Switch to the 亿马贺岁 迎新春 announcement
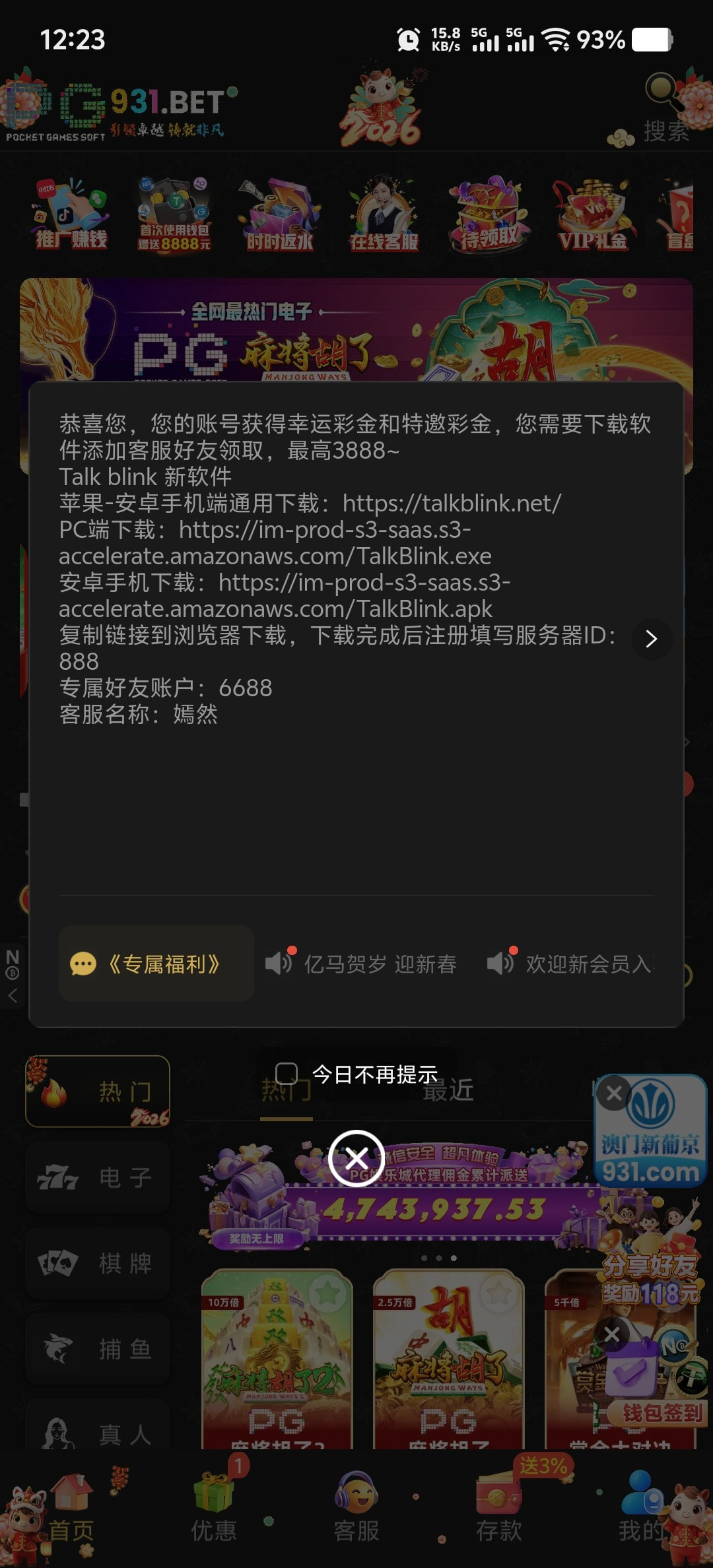Viewport: 713px width, 1568px height. pos(362,964)
